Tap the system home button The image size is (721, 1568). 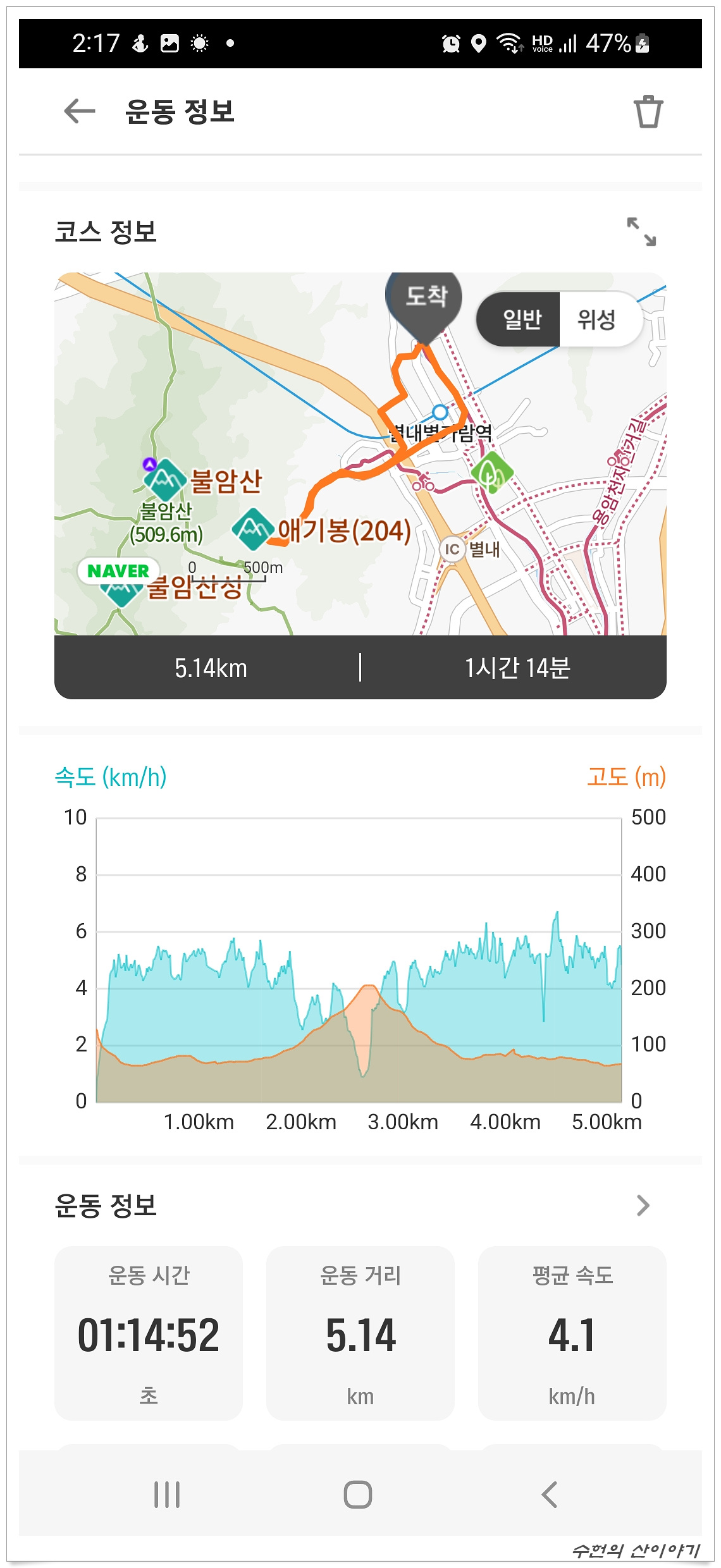(x=358, y=1495)
